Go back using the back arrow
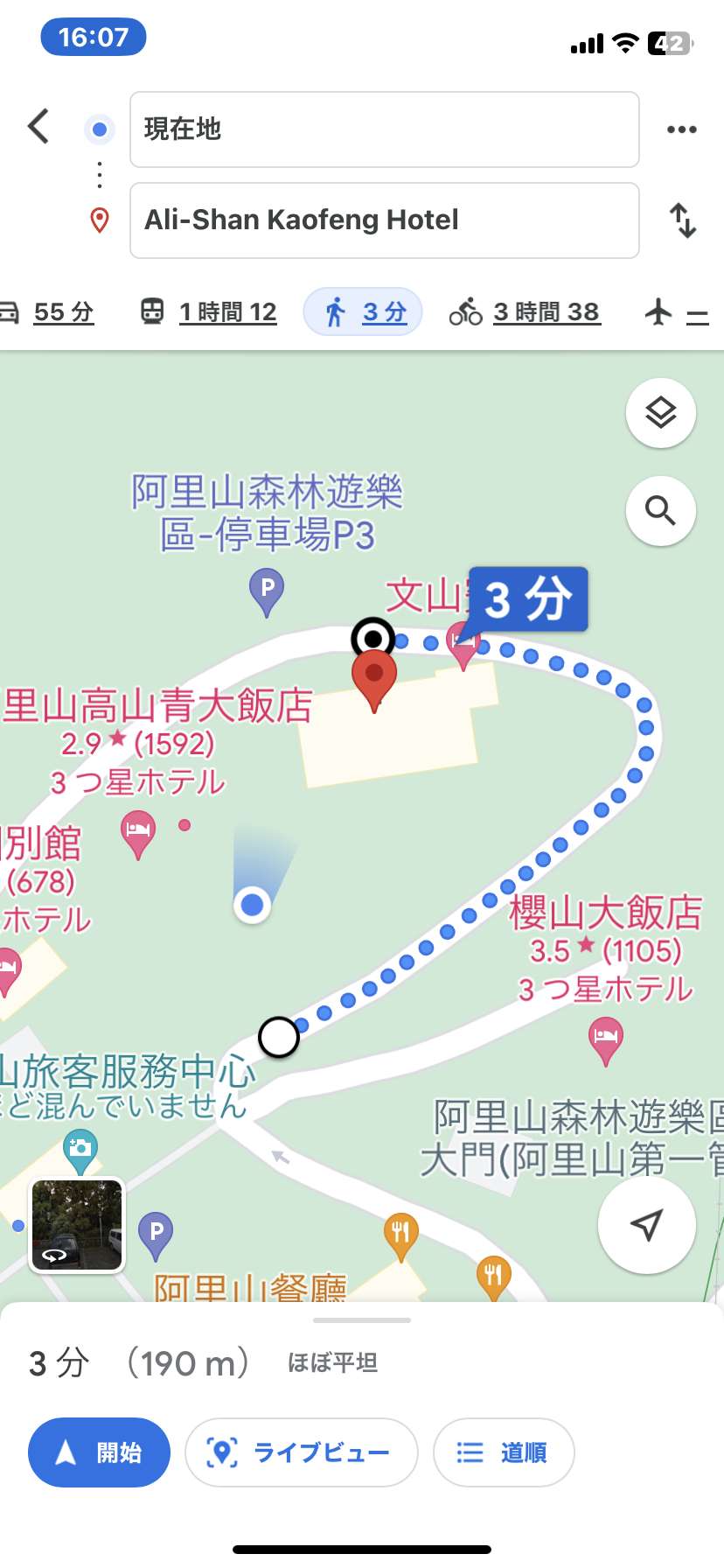The image size is (724, 1568). click(x=38, y=127)
